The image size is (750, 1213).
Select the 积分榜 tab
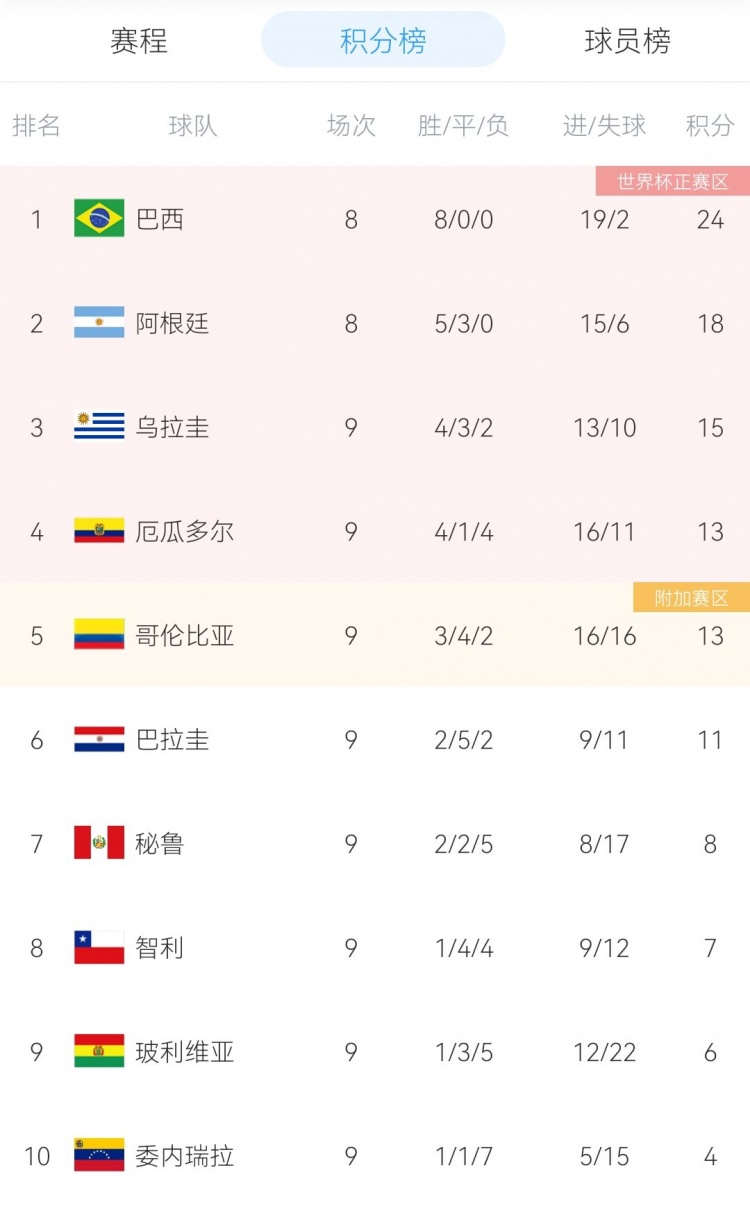pos(383,41)
